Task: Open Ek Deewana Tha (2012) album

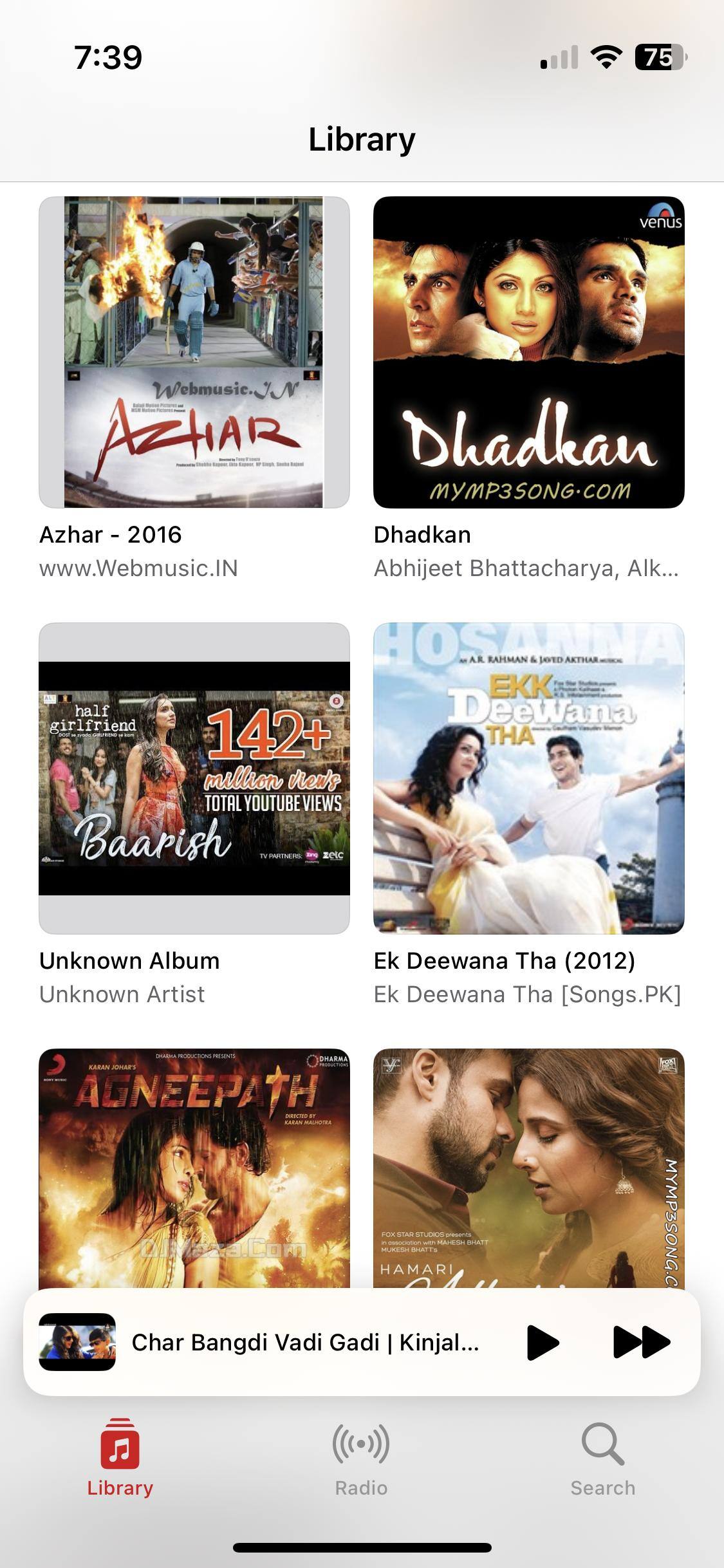Action: pos(528,778)
